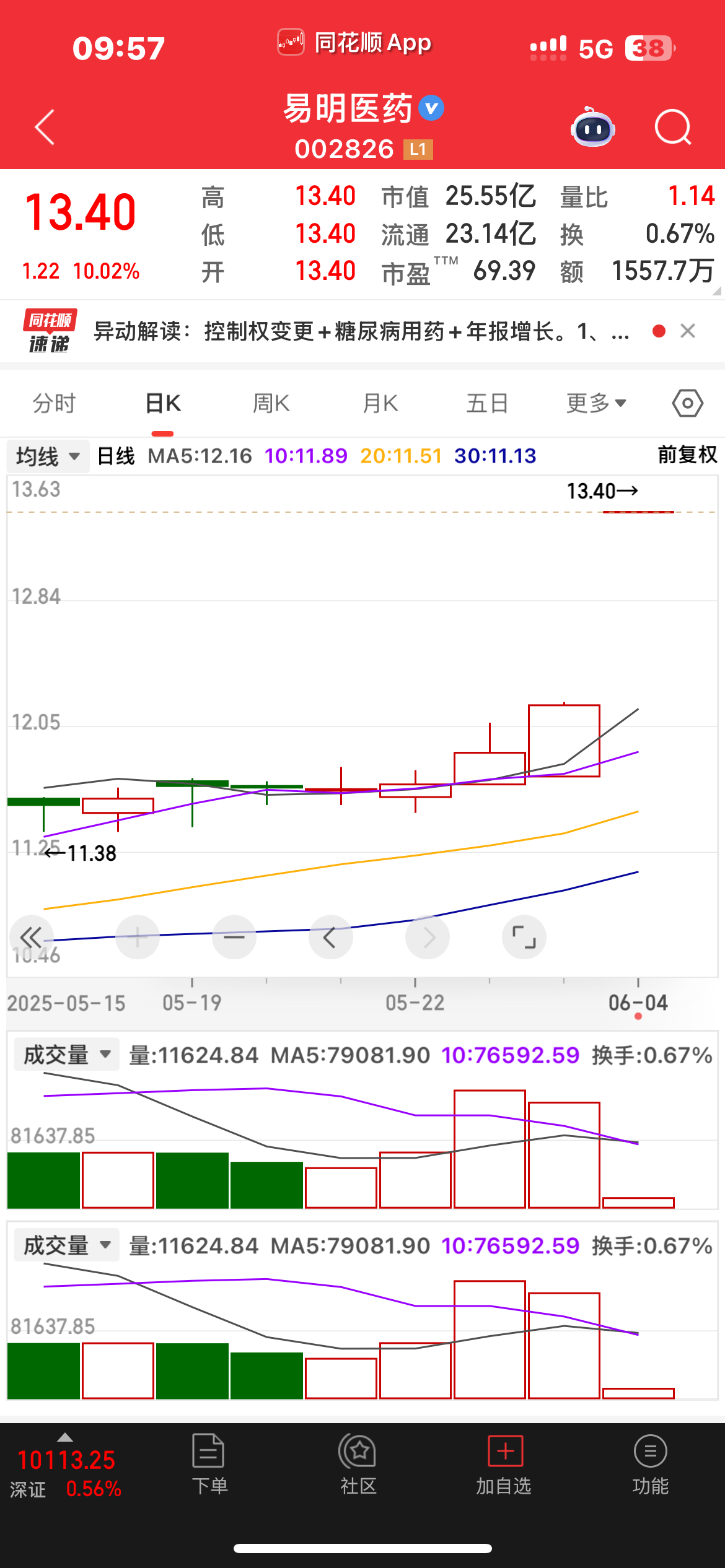Viewport: 725px width, 1568px height.
Task: Dismiss the 同花顺速递 news banner
Action: coord(688,331)
